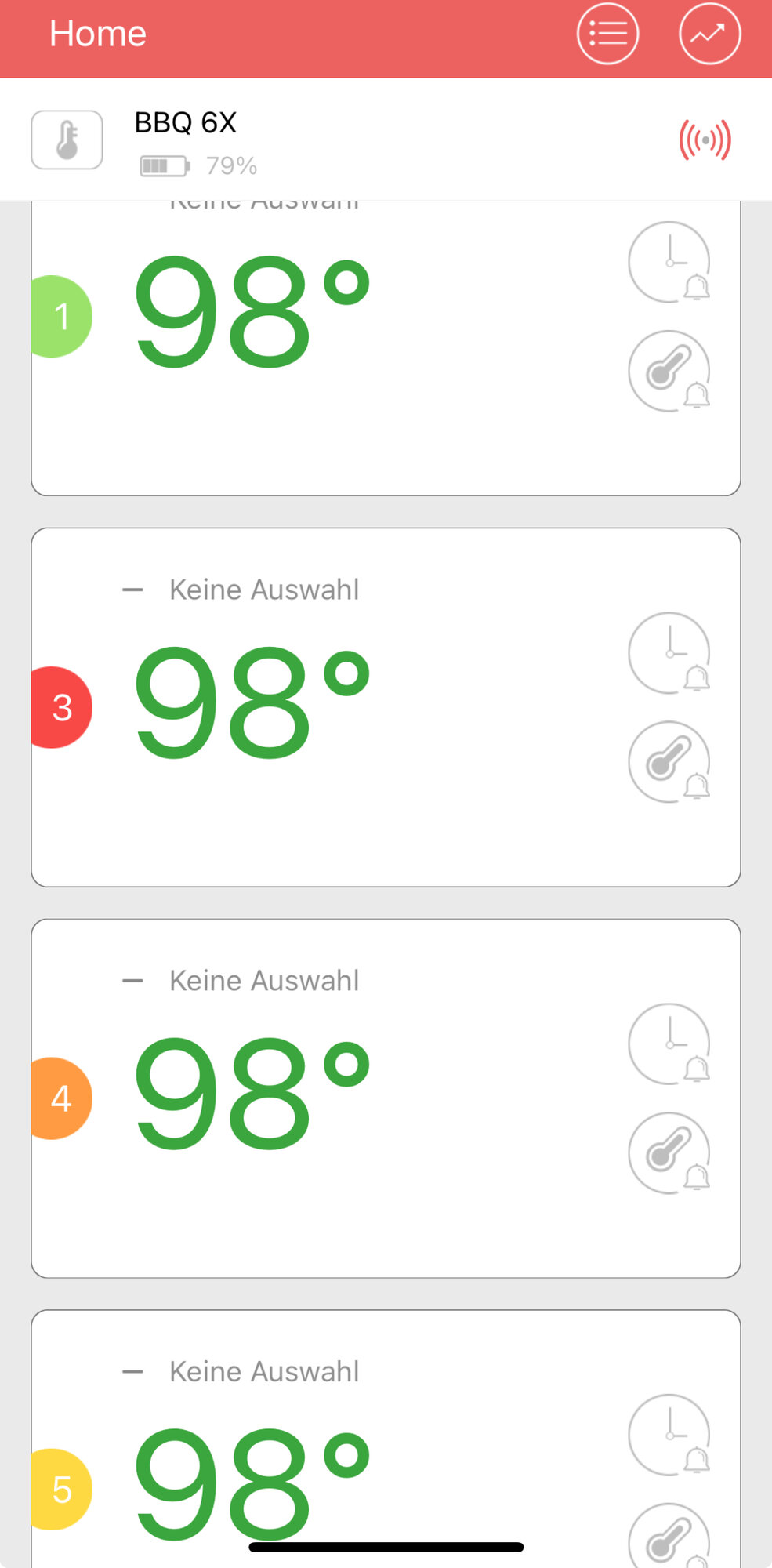Choose meat type for probe 3 Keine Auswahl

point(264,590)
